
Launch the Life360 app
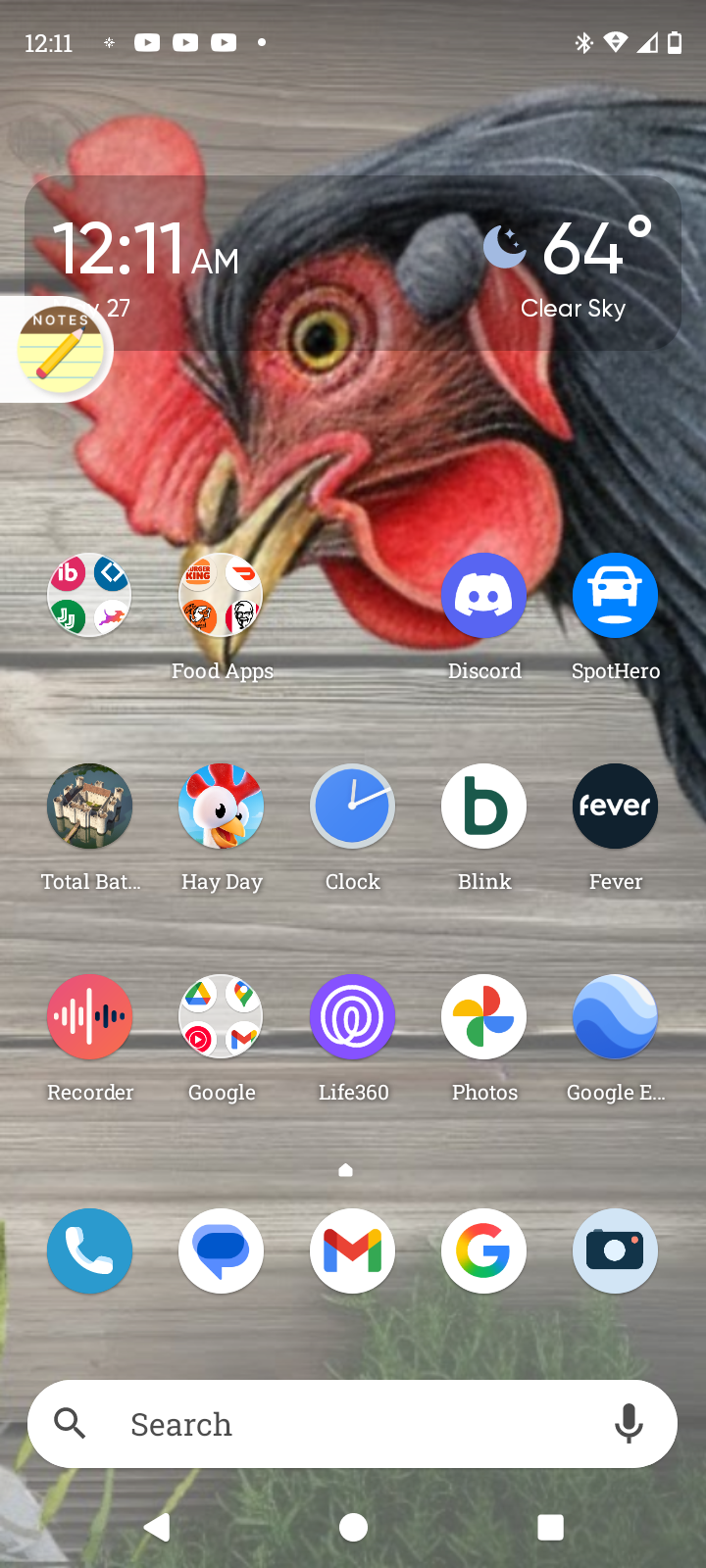point(353,1017)
